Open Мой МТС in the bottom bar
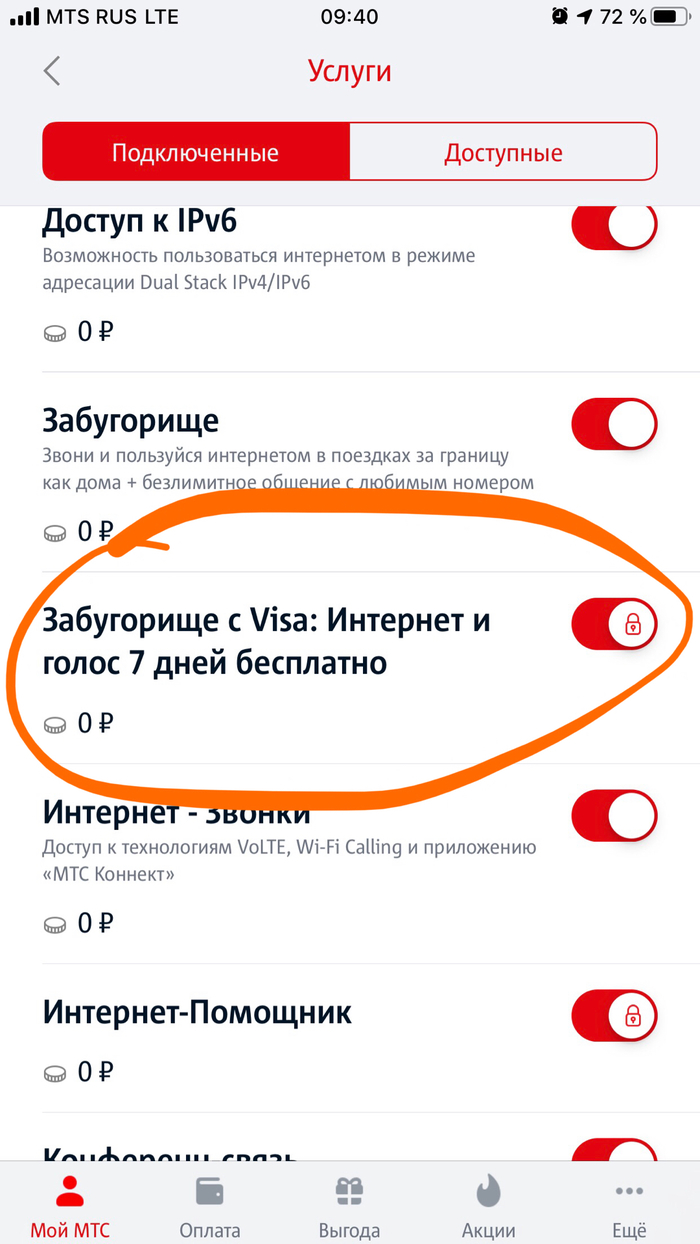The height and width of the screenshot is (1244, 700). pos(70,1205)
